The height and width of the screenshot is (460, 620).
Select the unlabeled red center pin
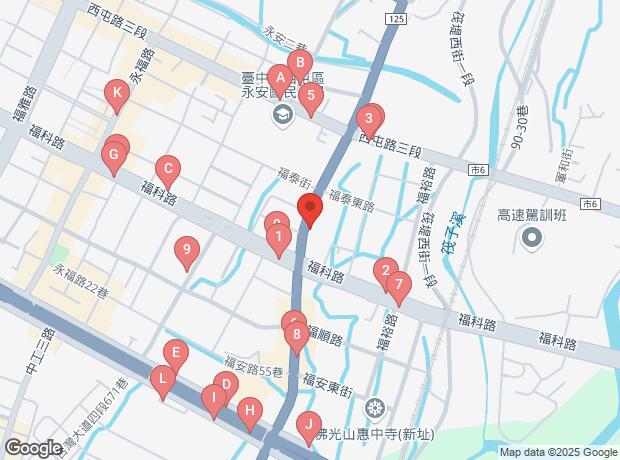pyautogui.click(x=309, y=211)
